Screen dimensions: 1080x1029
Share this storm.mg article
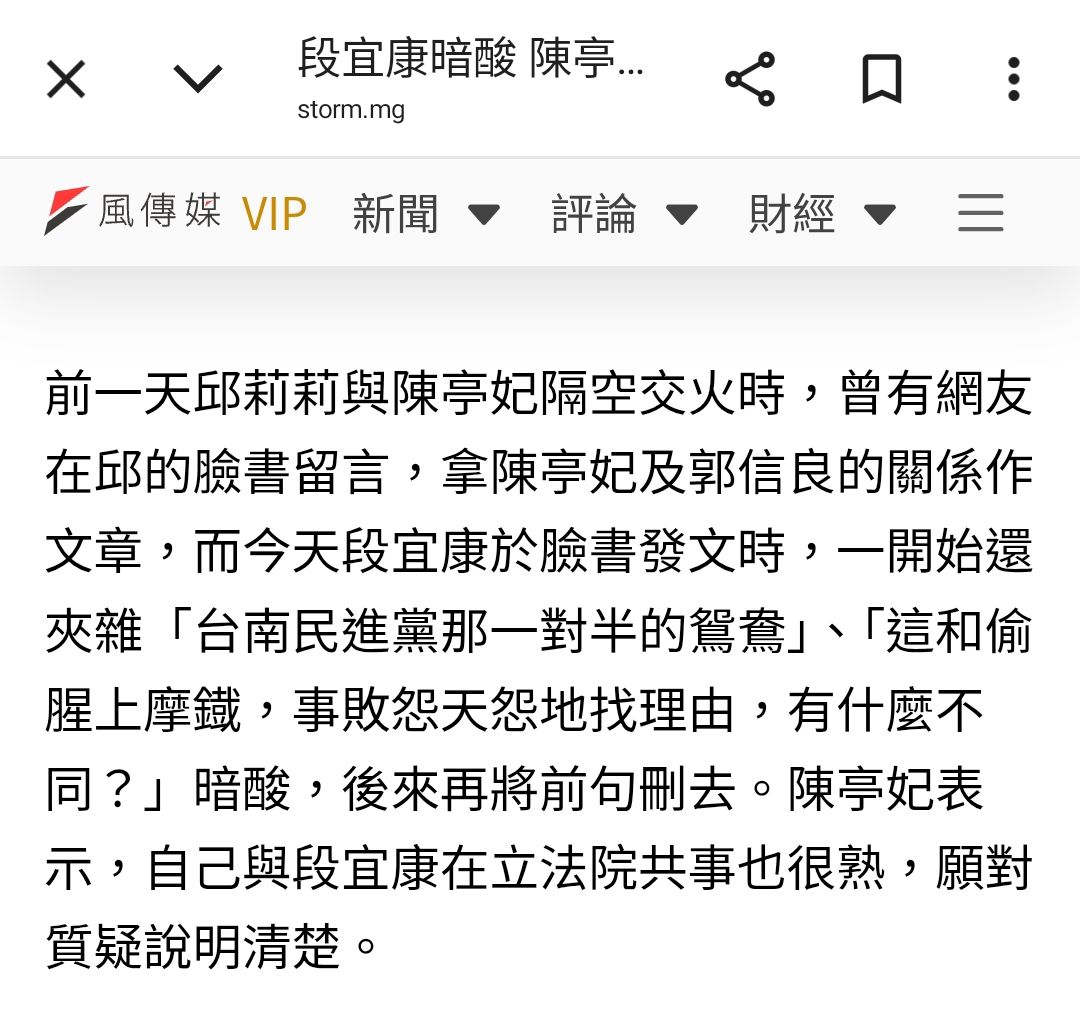pyautogui.click(x=750, y=79)
